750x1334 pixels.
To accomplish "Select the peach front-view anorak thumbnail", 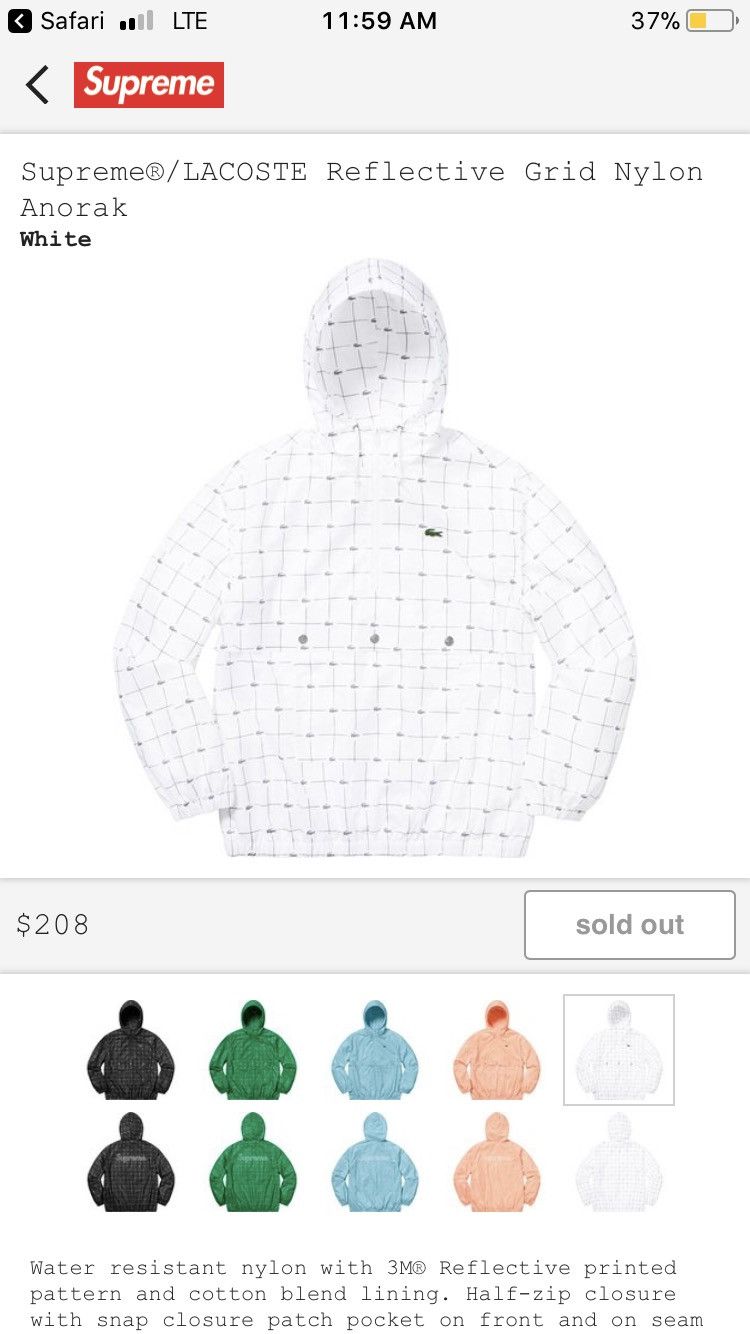I will [497, 1049].
